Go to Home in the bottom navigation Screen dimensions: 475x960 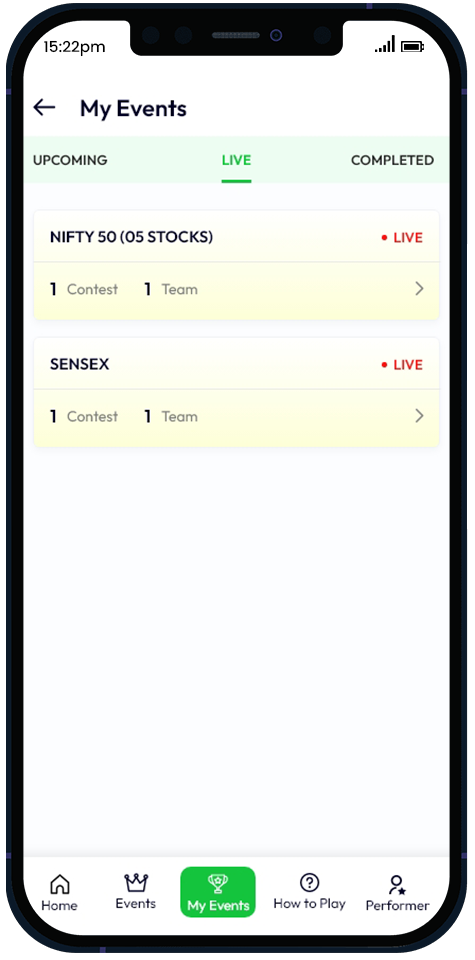click(x=59, y=893)
